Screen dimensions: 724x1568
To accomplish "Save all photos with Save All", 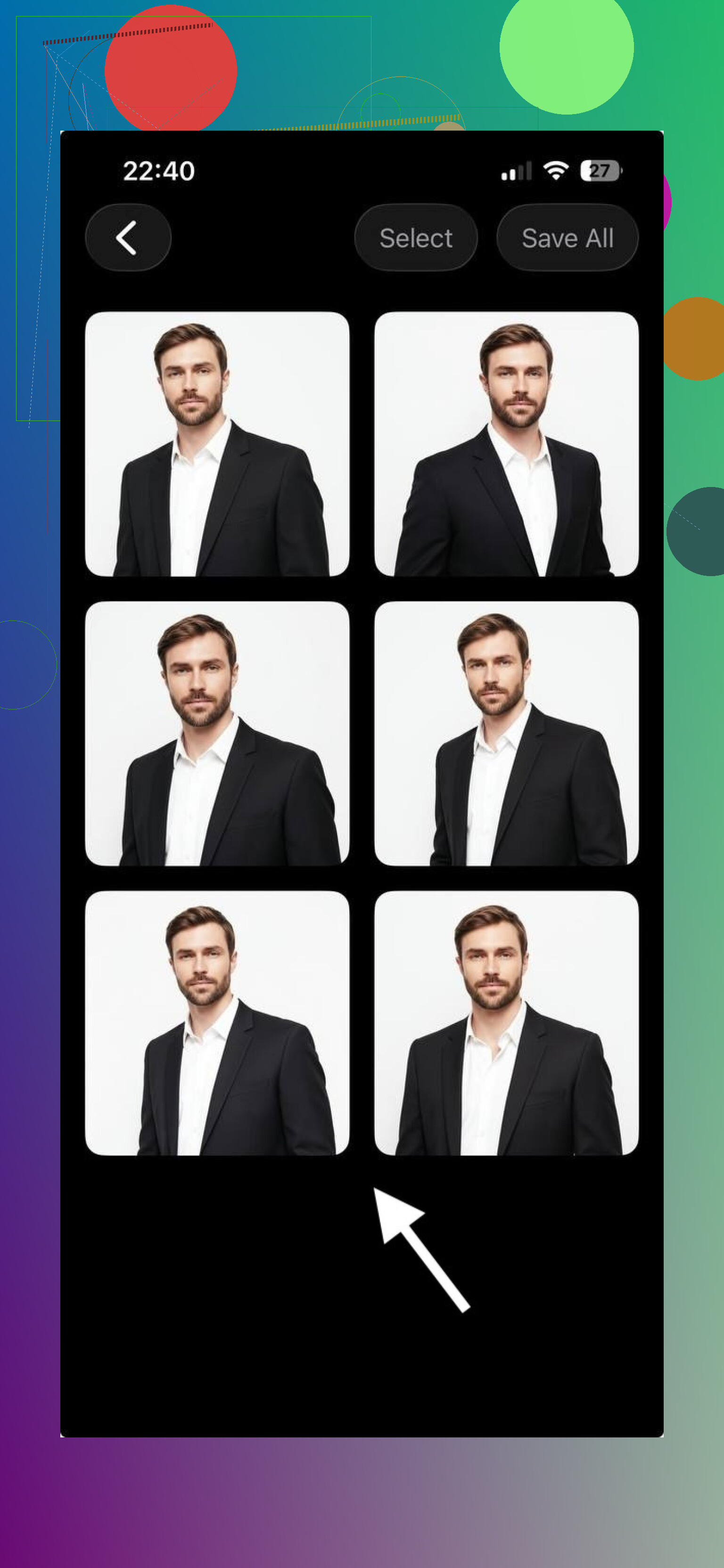I will click(x=567, y=238).
